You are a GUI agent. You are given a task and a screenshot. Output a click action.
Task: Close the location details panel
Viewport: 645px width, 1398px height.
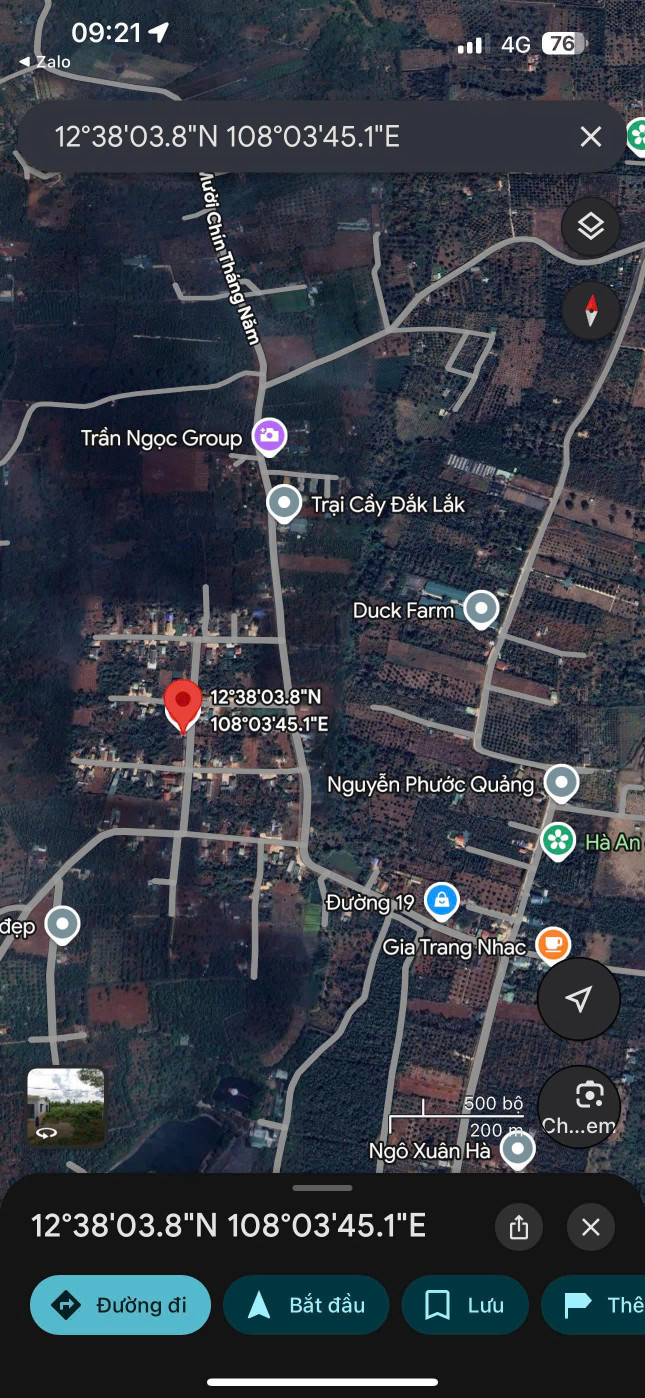[591, 1227]
